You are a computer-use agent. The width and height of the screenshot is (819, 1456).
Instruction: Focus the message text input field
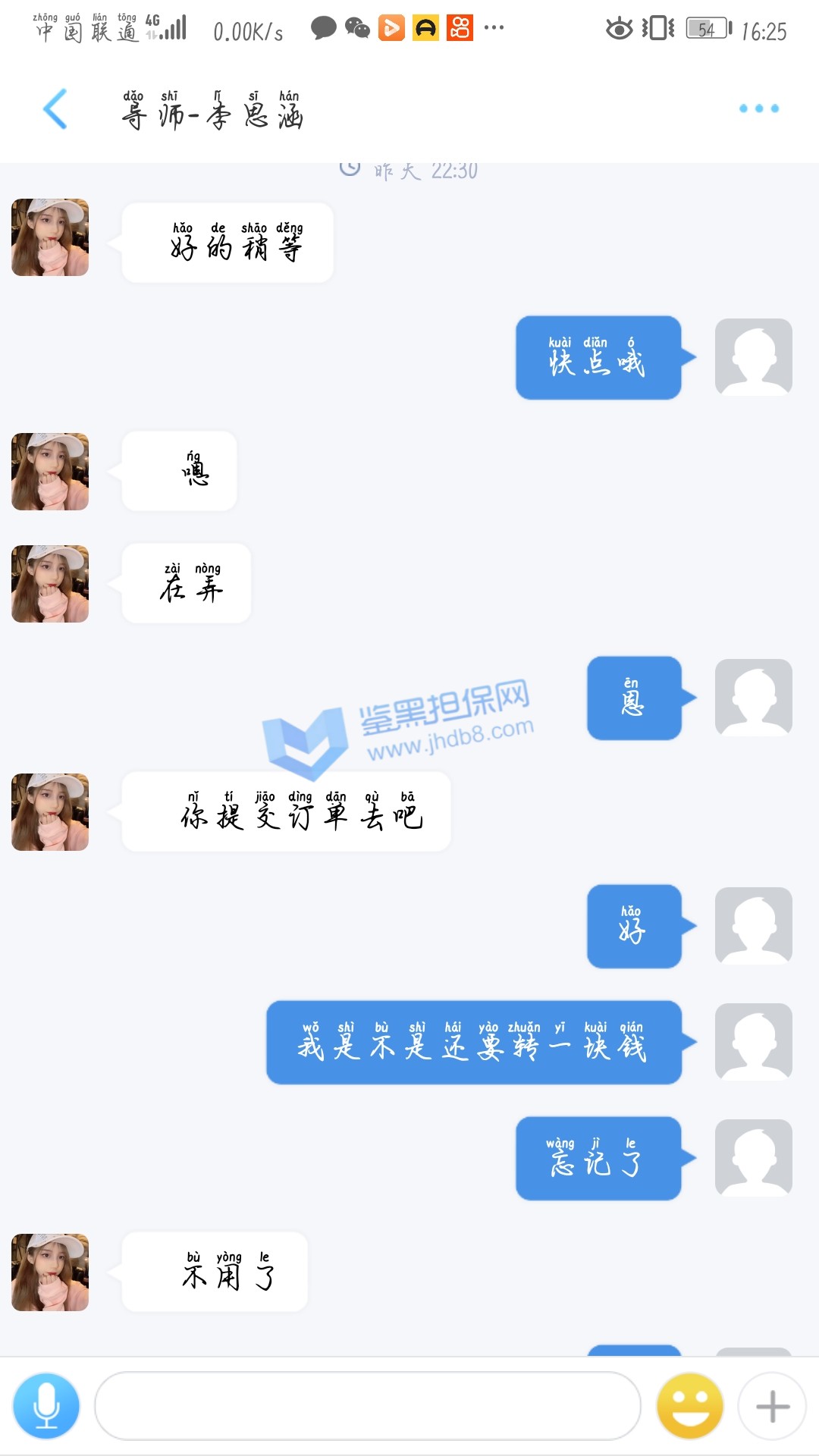pos(367,1406)
